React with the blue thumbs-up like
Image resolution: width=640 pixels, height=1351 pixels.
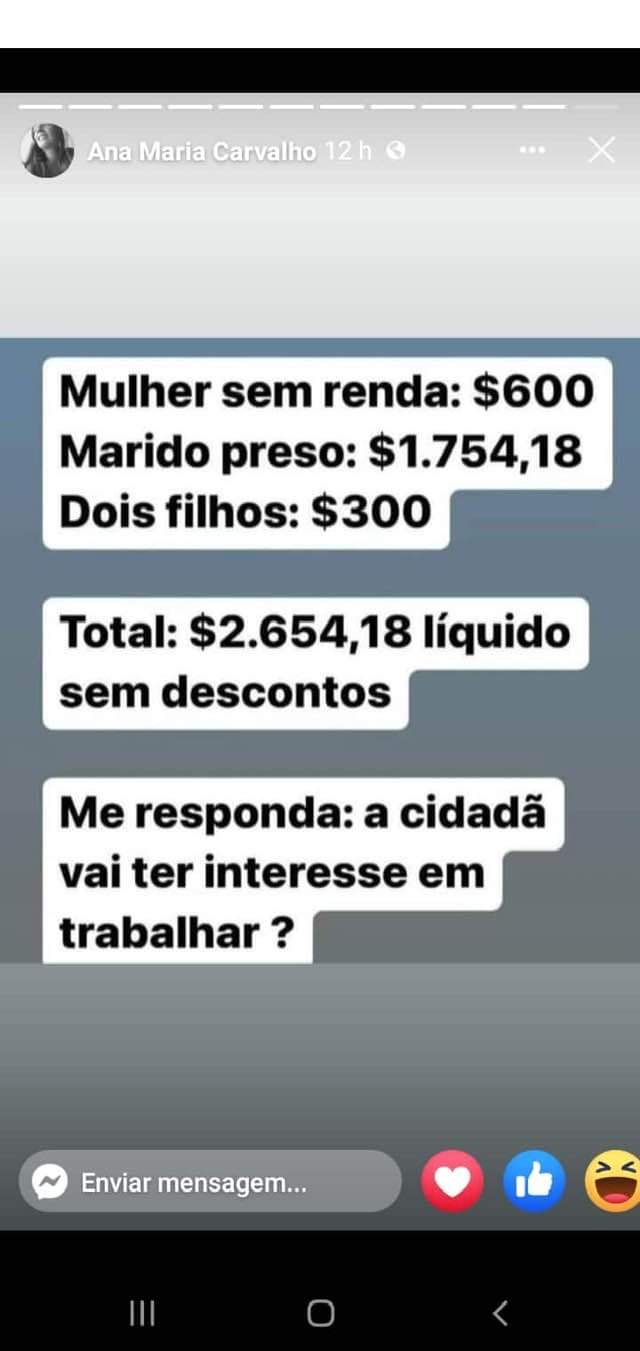[x=534, y=1182]
